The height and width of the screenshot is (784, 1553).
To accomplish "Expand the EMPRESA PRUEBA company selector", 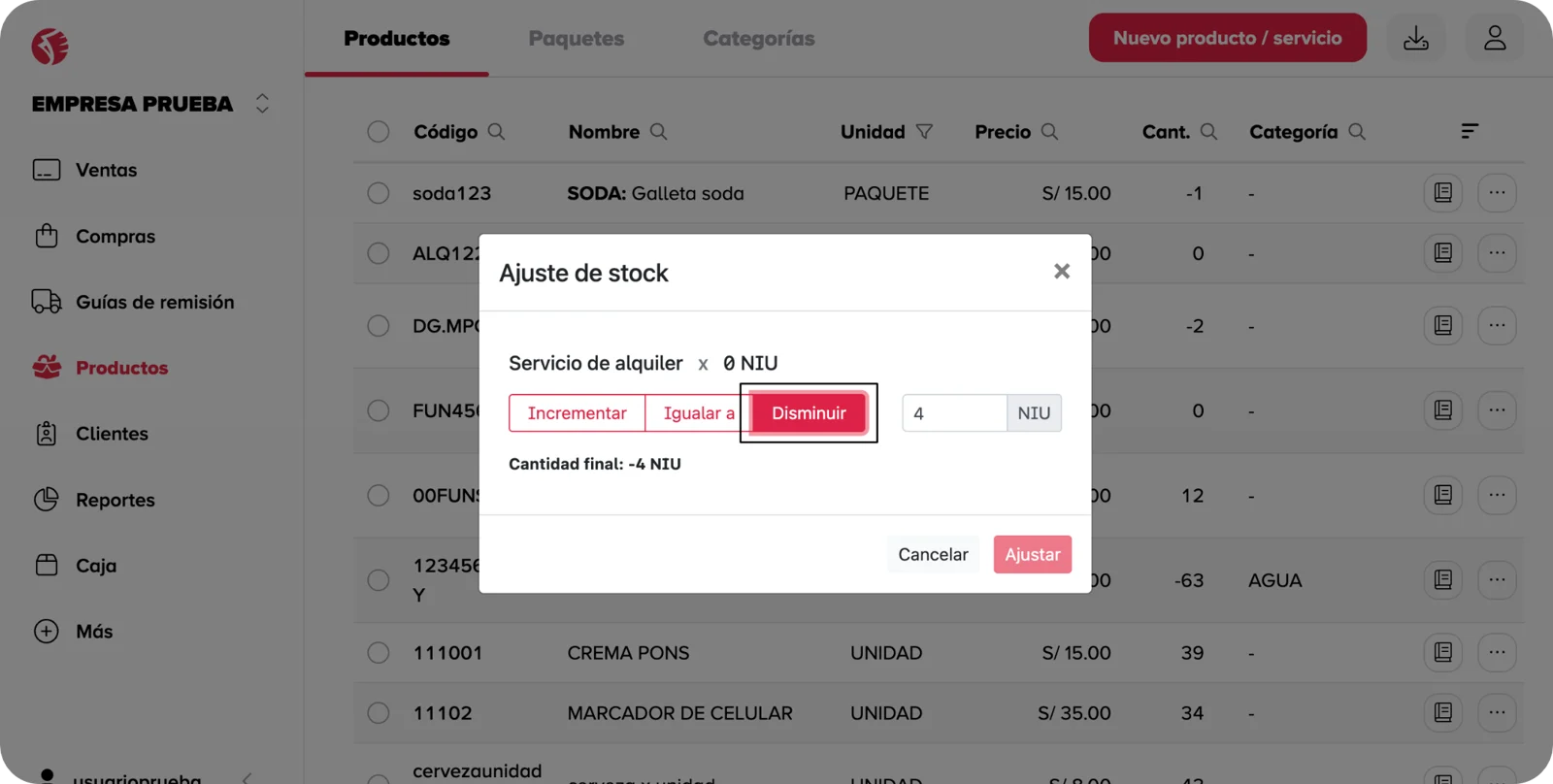I will 261,104.
